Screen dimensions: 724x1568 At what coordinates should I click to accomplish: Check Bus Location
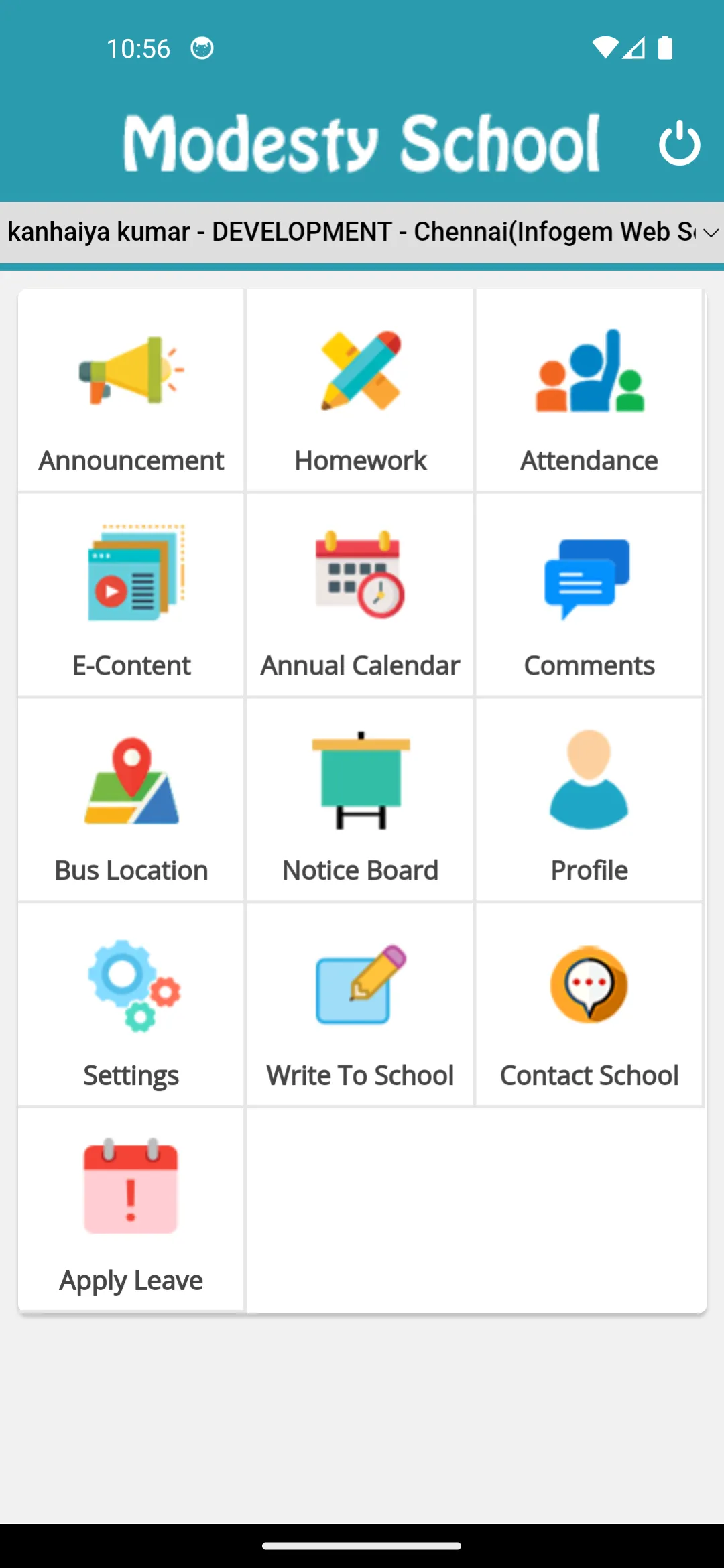coord(131,800)
